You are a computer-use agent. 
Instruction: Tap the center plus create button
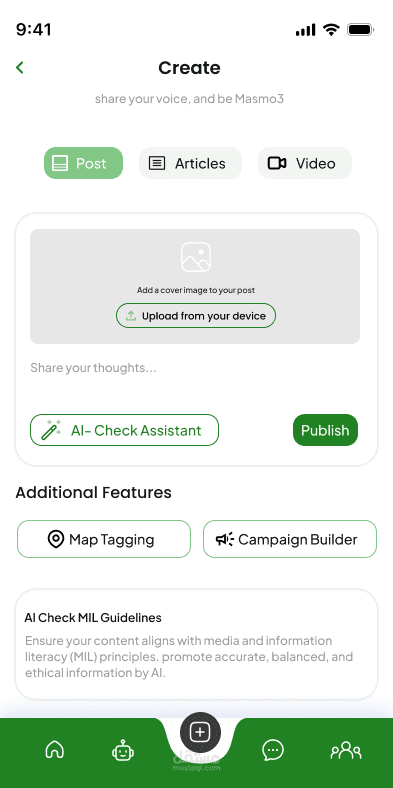(200, 732)
